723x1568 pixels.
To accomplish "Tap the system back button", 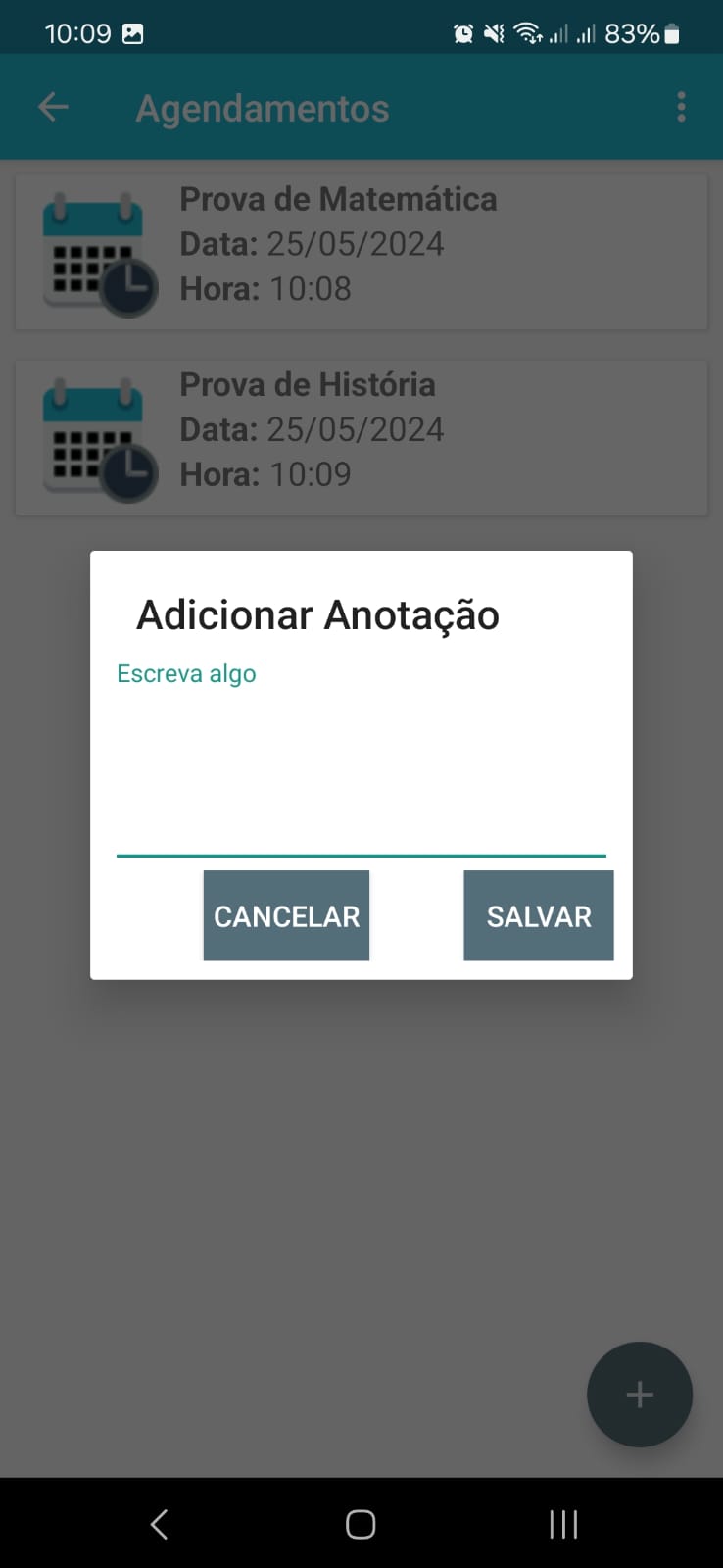I will point(160,1524).
